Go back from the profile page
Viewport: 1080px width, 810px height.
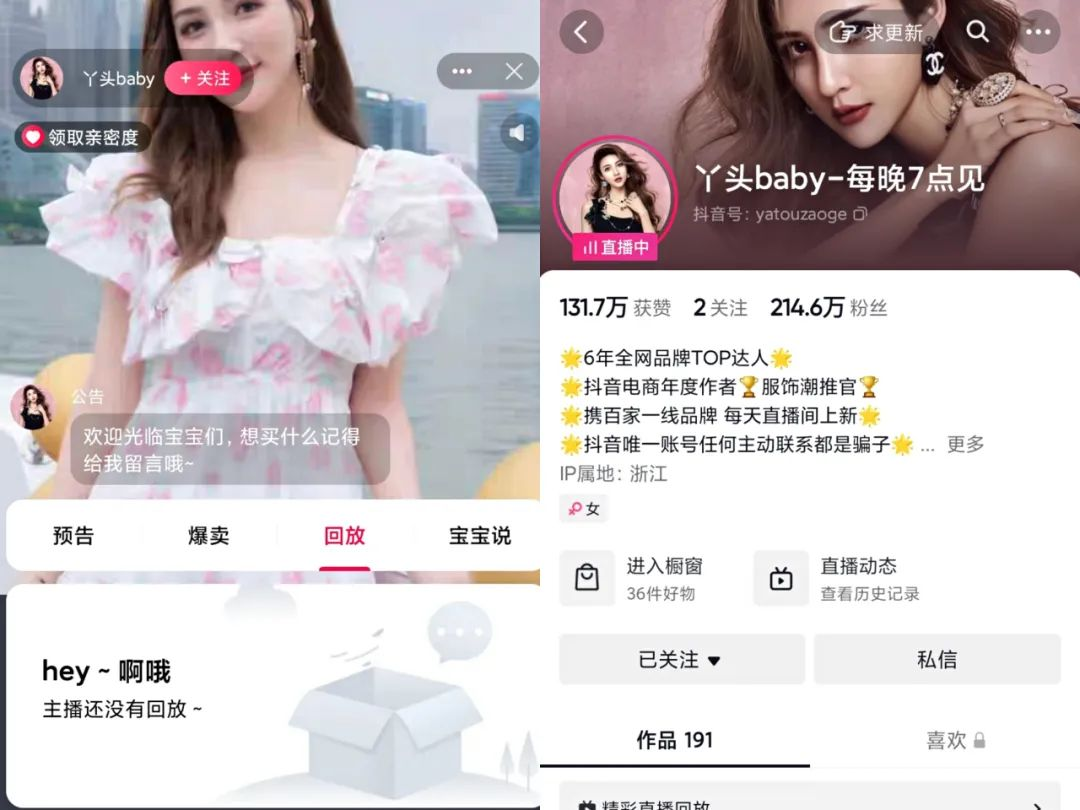tap(581, 32)
